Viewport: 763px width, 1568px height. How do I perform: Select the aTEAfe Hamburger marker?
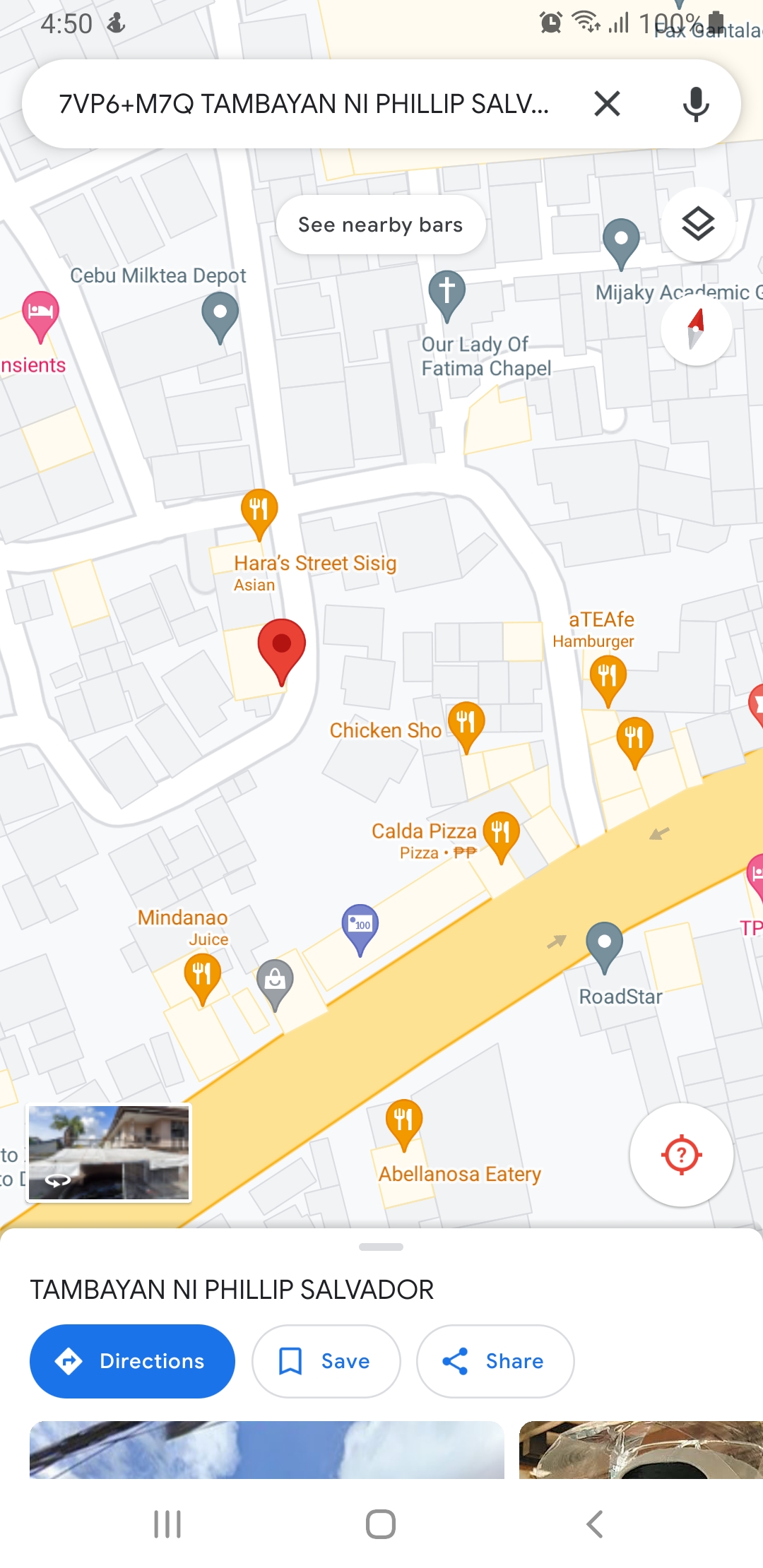pyautogui.click(x=608, y=677)
